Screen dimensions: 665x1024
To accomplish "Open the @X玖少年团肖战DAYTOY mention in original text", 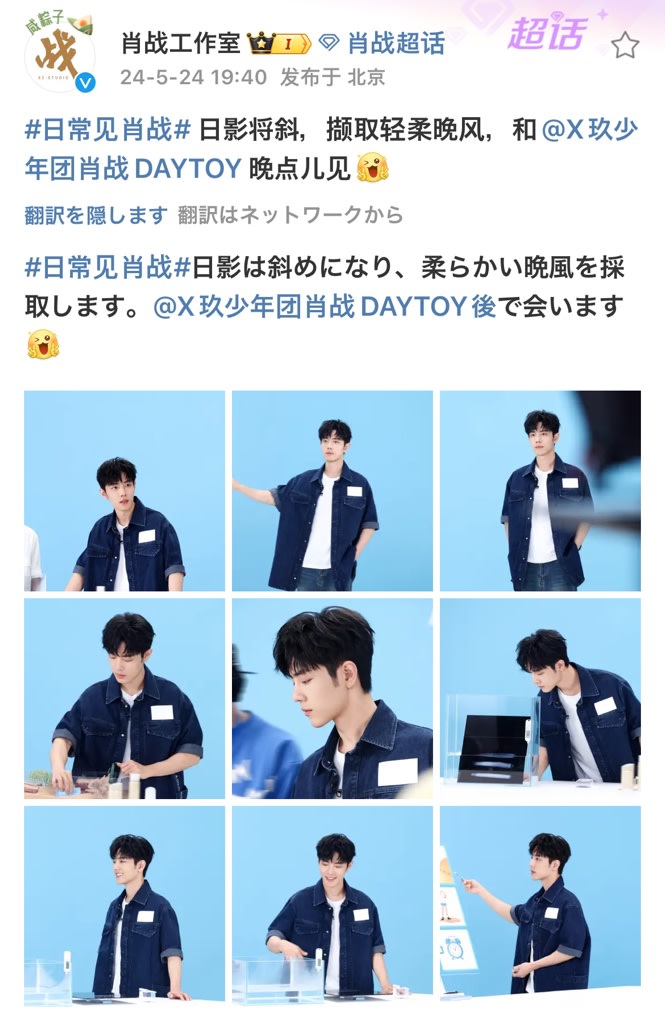I will coord(588,130).
